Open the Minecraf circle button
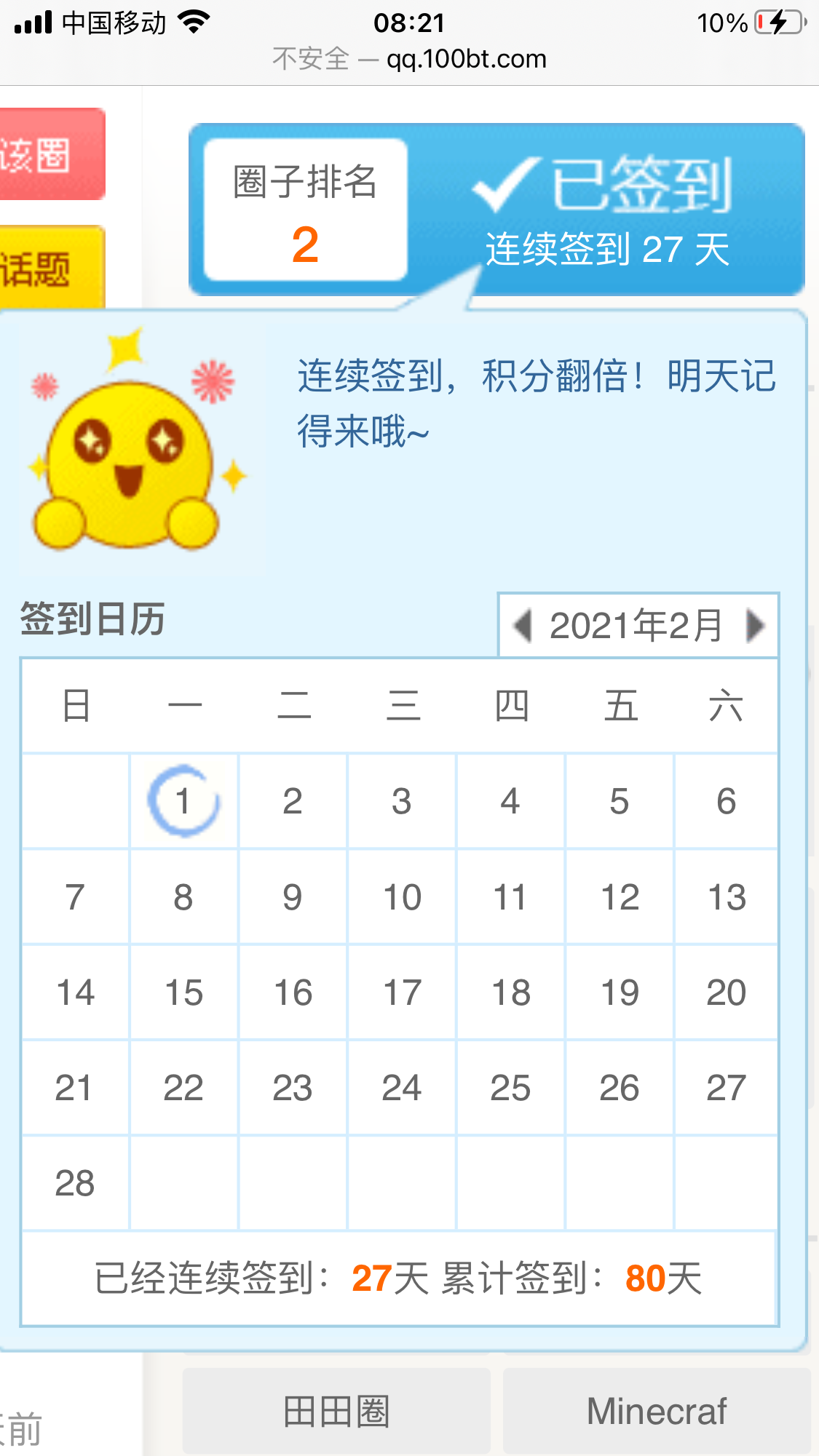819x1456 pixels. [657, 1410]
